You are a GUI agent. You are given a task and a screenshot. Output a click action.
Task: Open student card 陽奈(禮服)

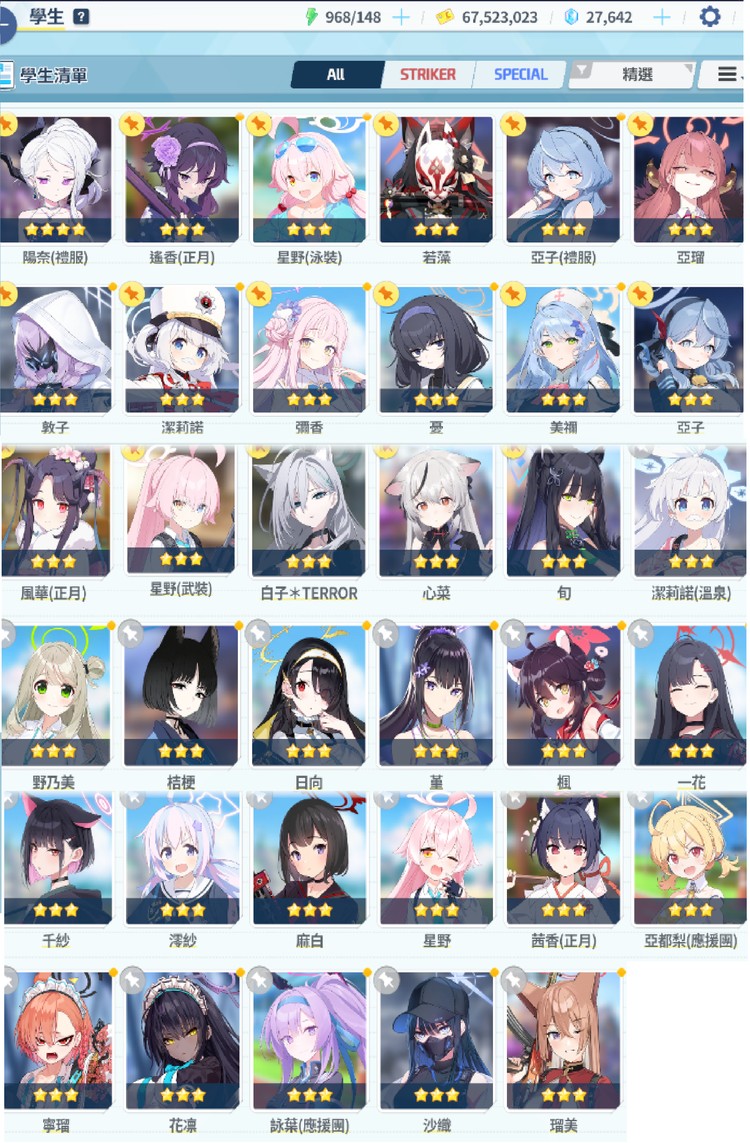click(56, 180)
